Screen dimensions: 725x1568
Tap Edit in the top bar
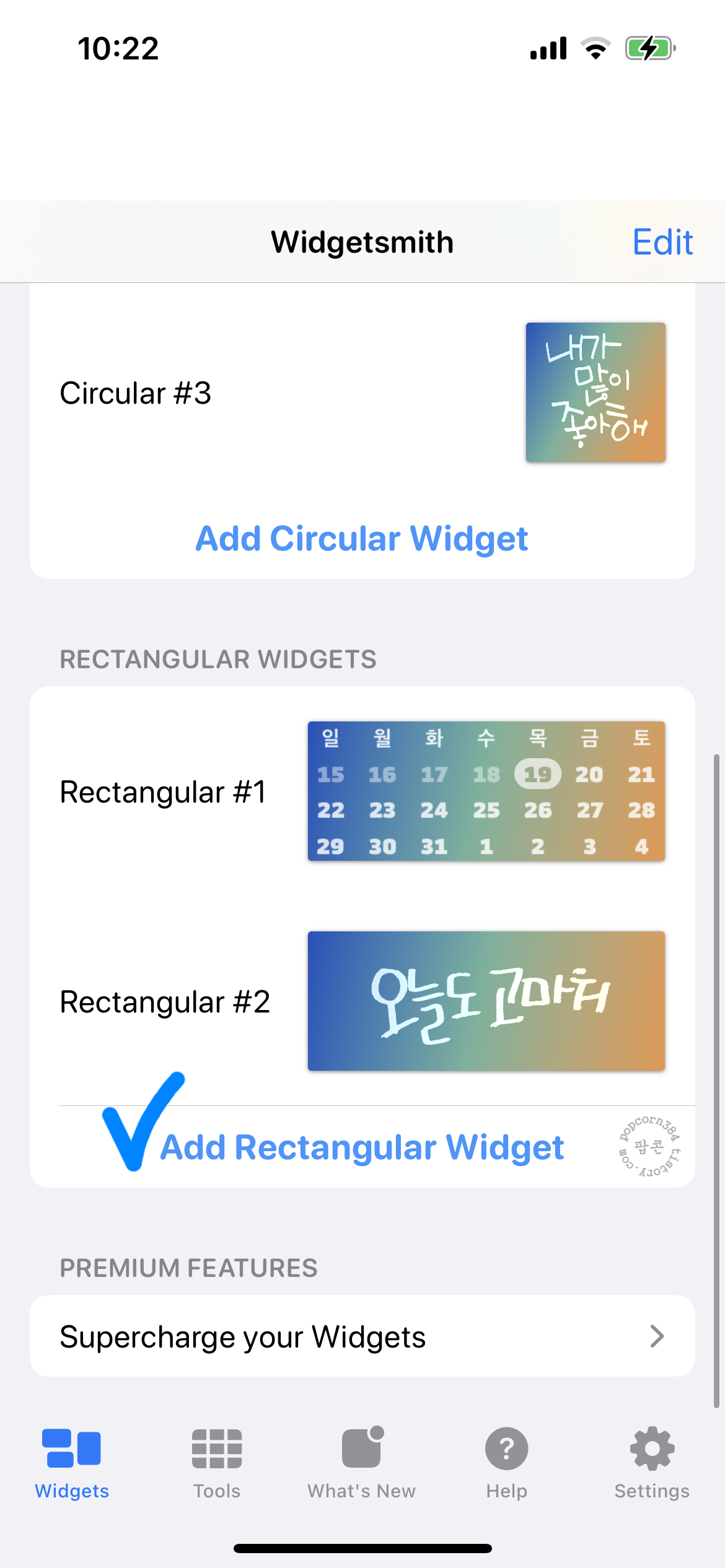click(662, 242)
